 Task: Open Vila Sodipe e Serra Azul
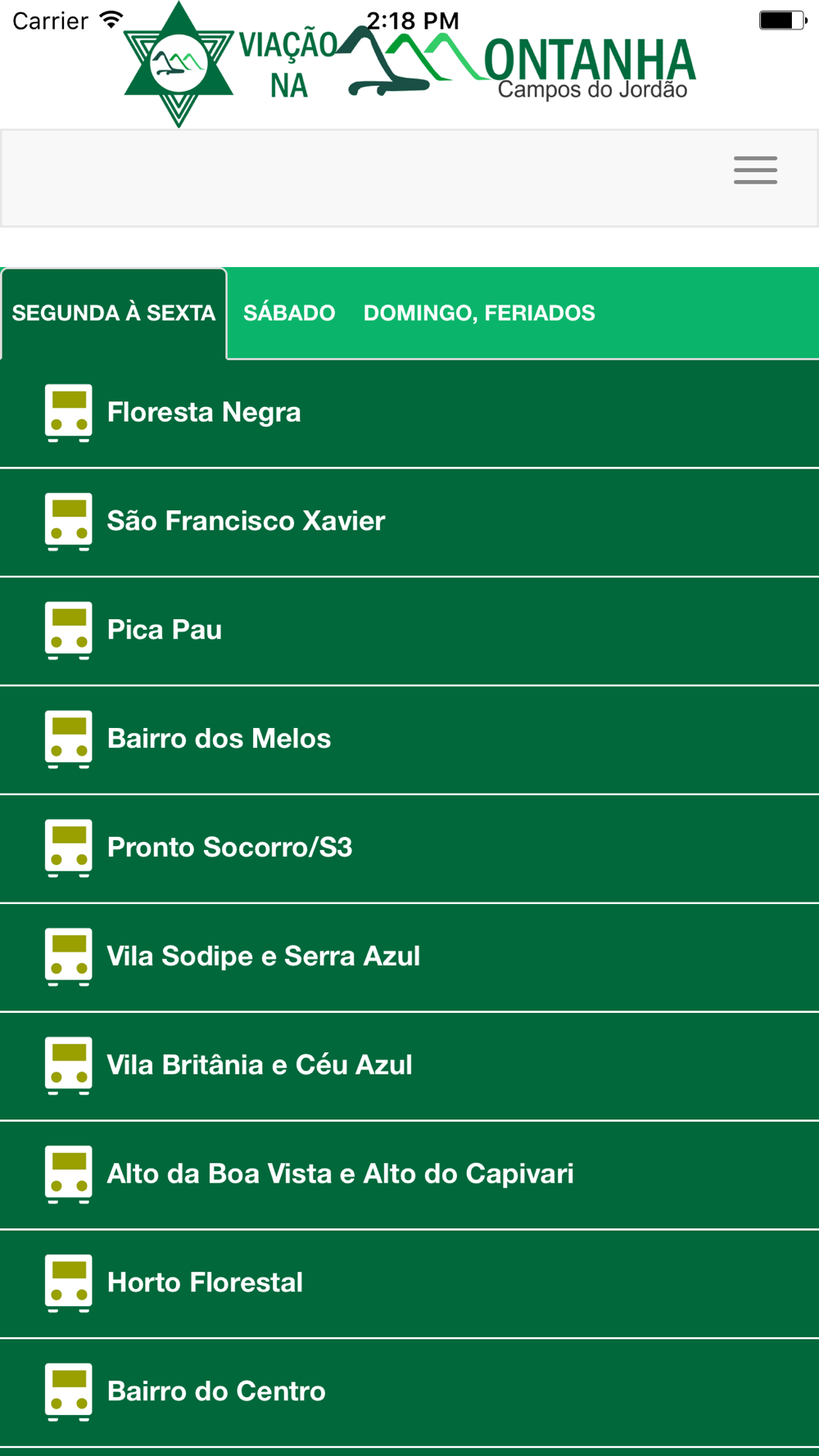pos(409,957)
